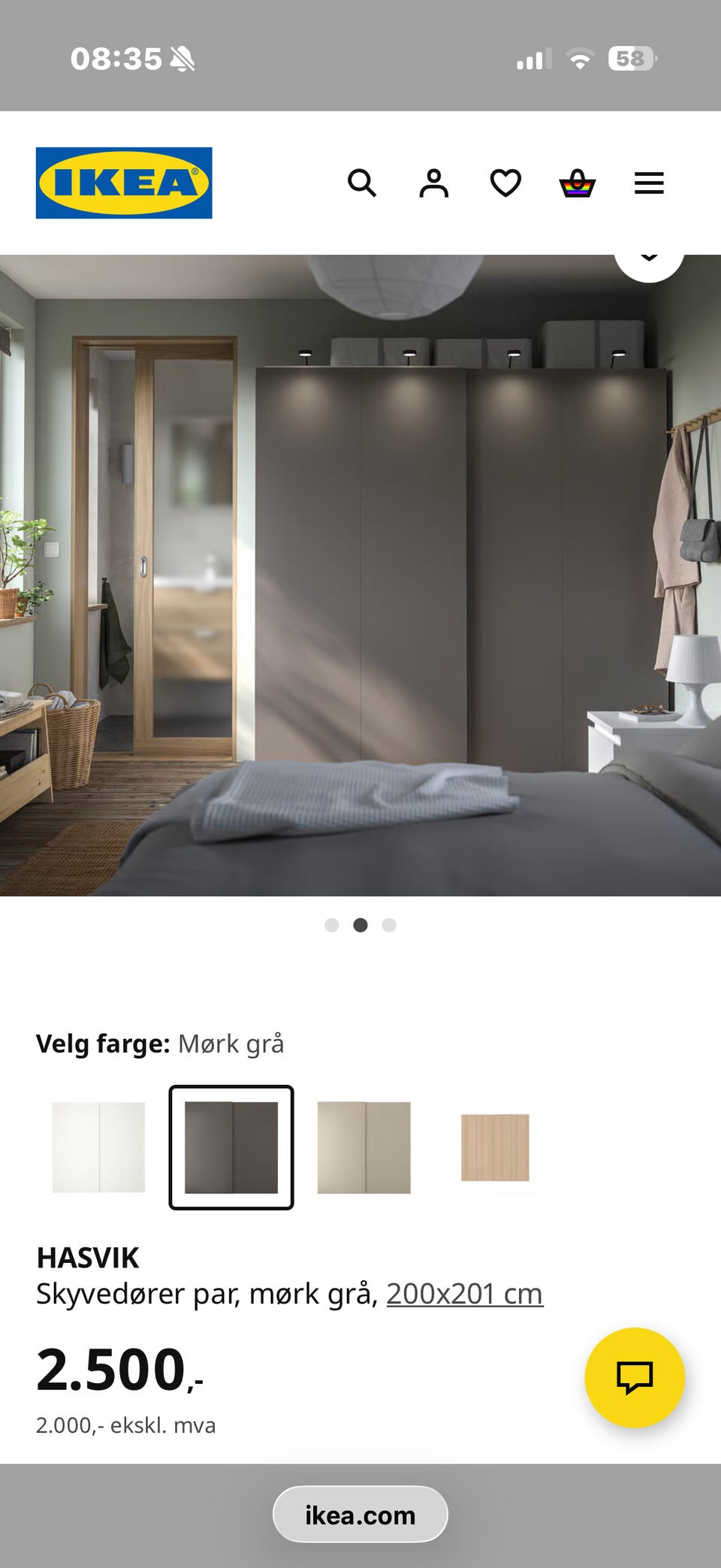Image resolution: width=721 pixels, height=1568 pixels.
Task: Jump to the first carousel image dot
Action: [331, 925]
